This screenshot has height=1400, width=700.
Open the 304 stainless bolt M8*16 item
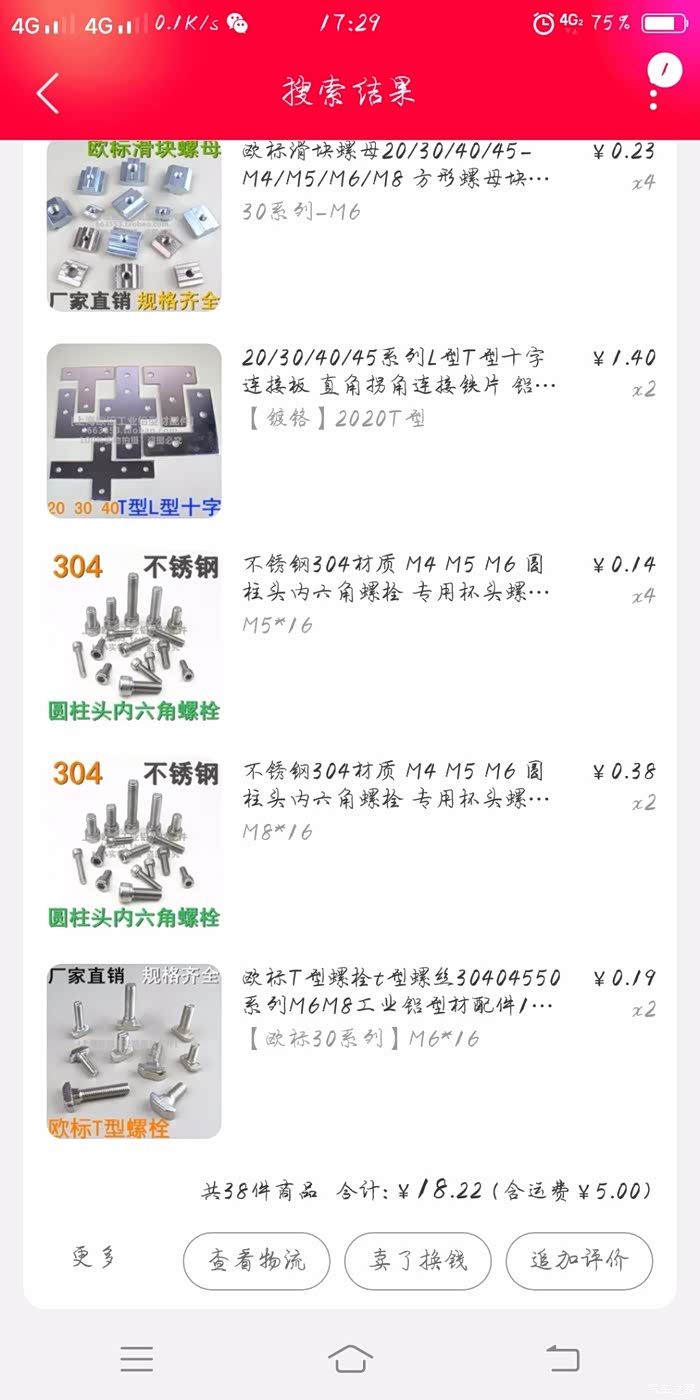click(x=350, y=844)
